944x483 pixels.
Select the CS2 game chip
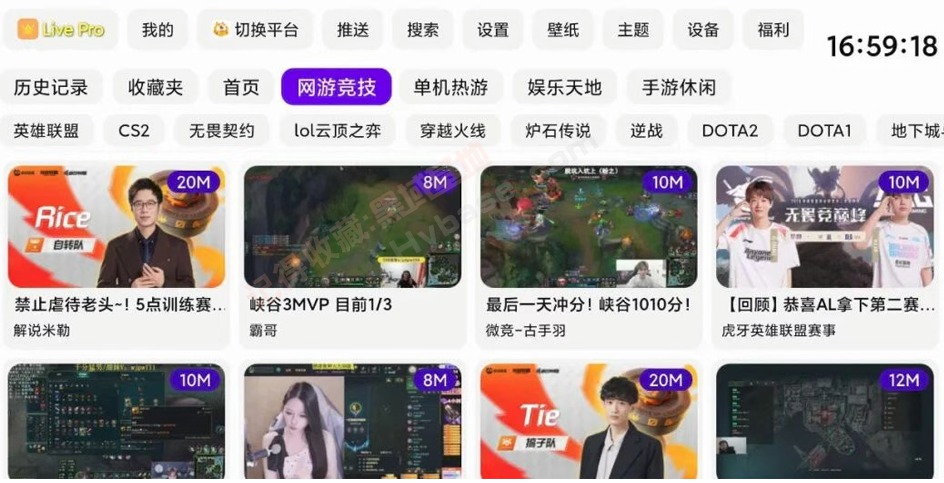pyautogui.click(x=133, y=130)
